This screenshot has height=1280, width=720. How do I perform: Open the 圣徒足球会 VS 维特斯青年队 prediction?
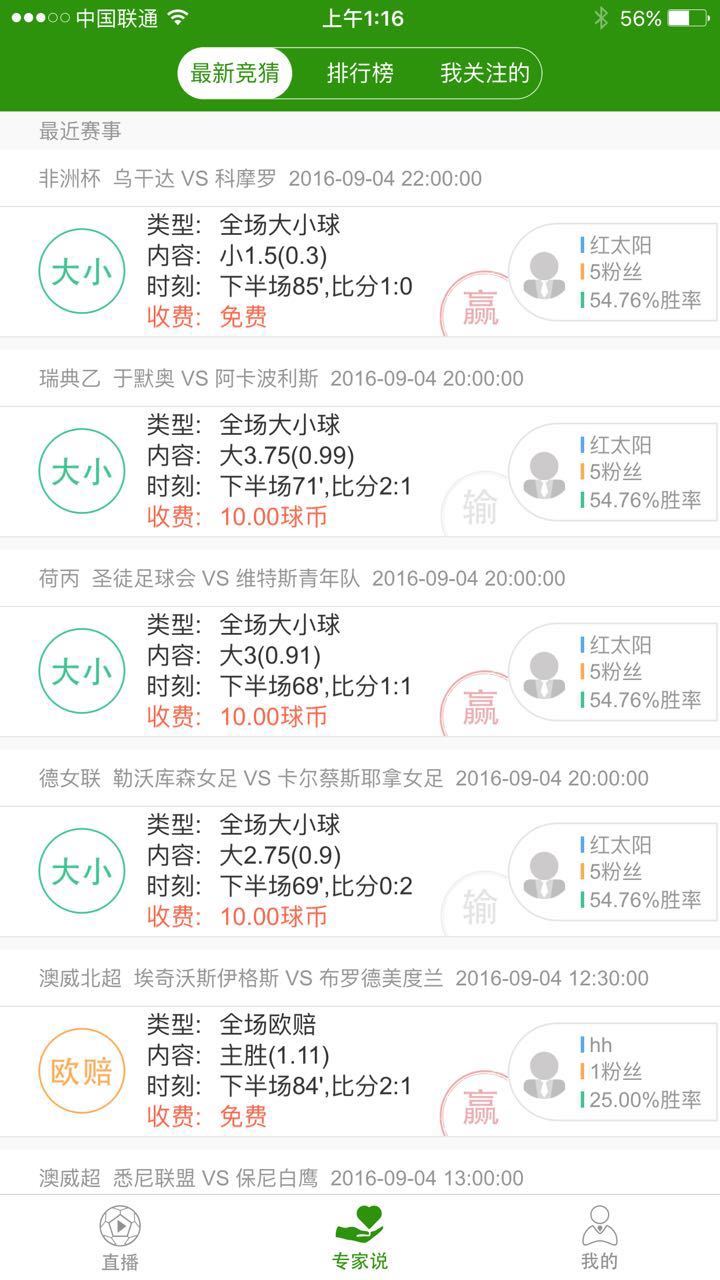point(280,671)
